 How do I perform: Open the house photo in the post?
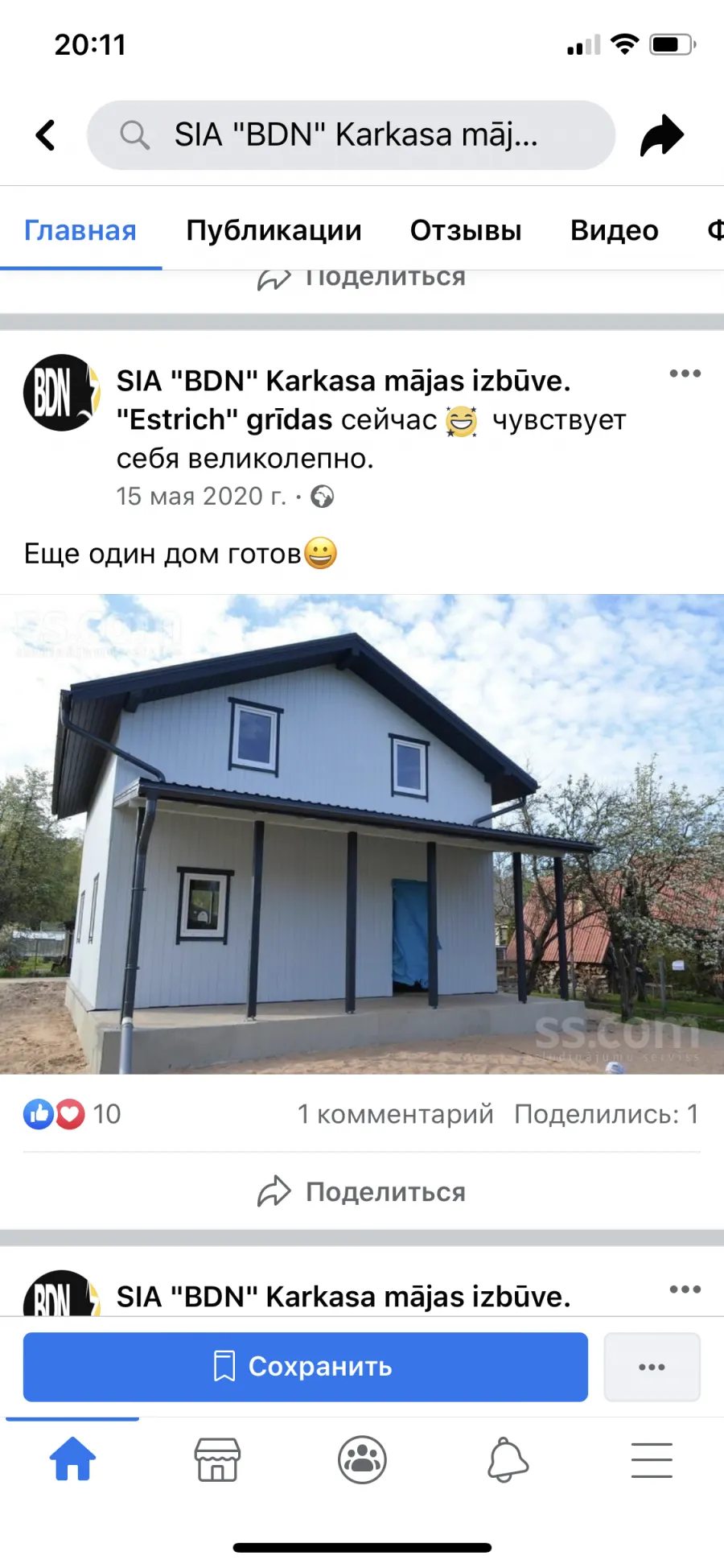(362, 834)
